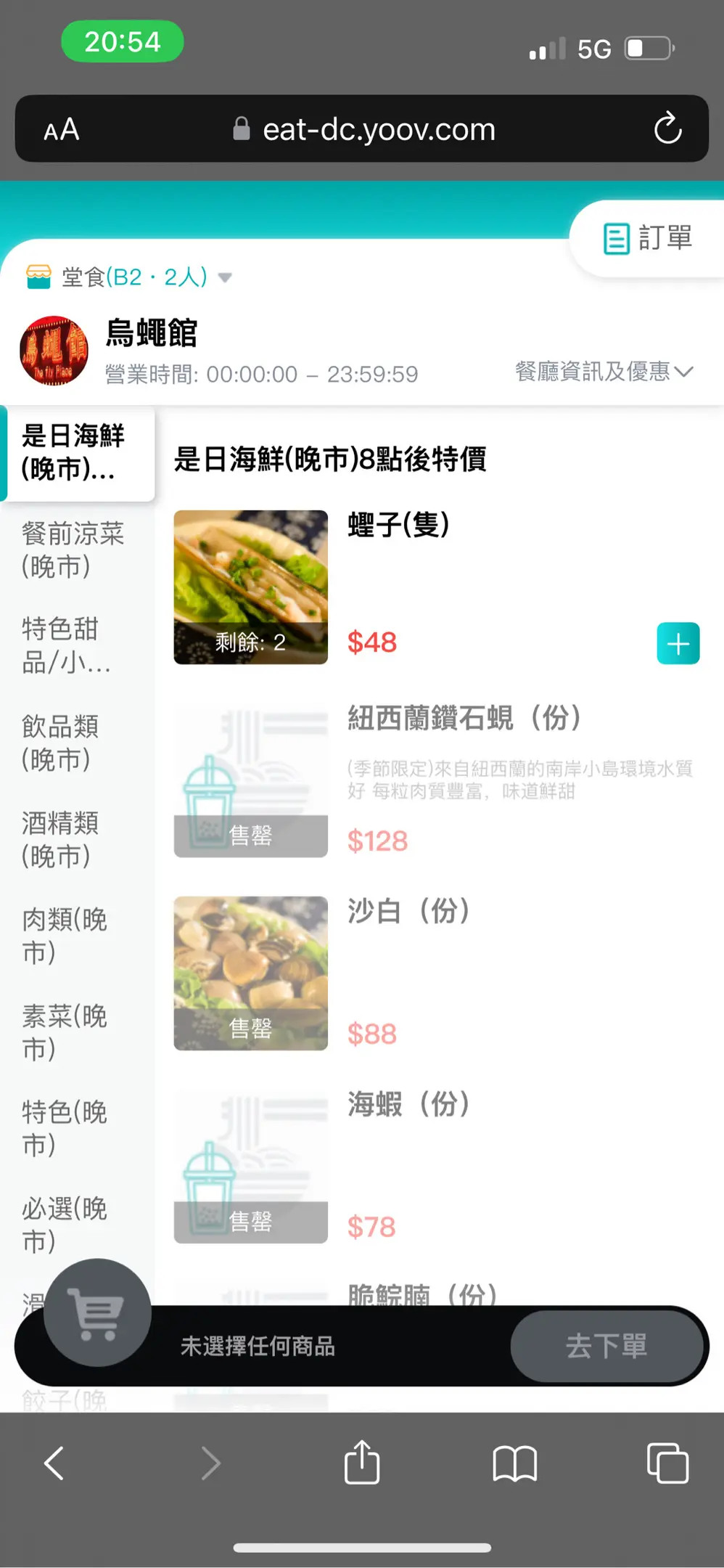724x1568 pixels.
Task: Select 特色(晚市) category
Action: click(x=65, y=1128)
